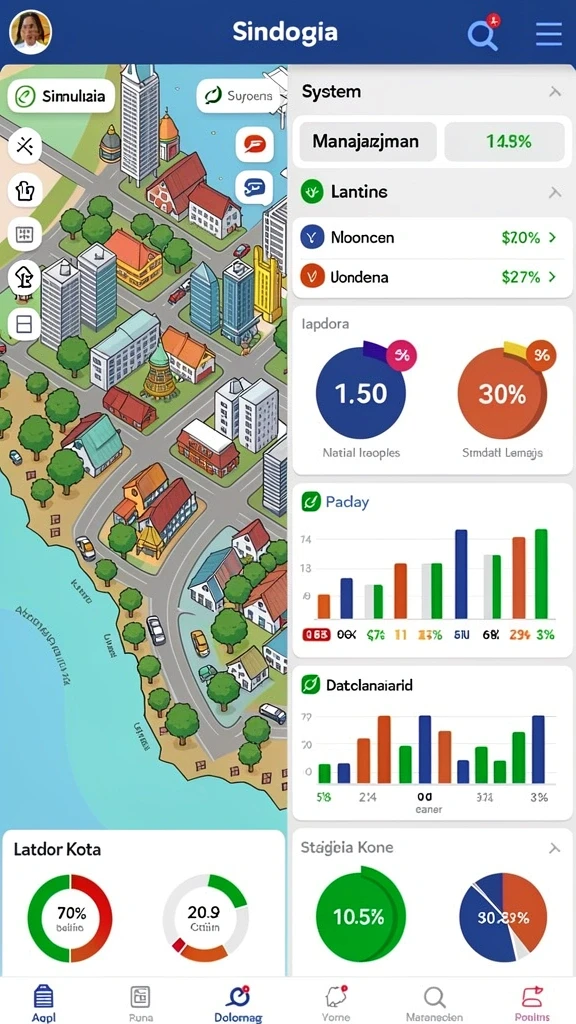Tap the grid icon on the map toolbar
This screenshot has width=576, height=1024.
coord(25,234)
